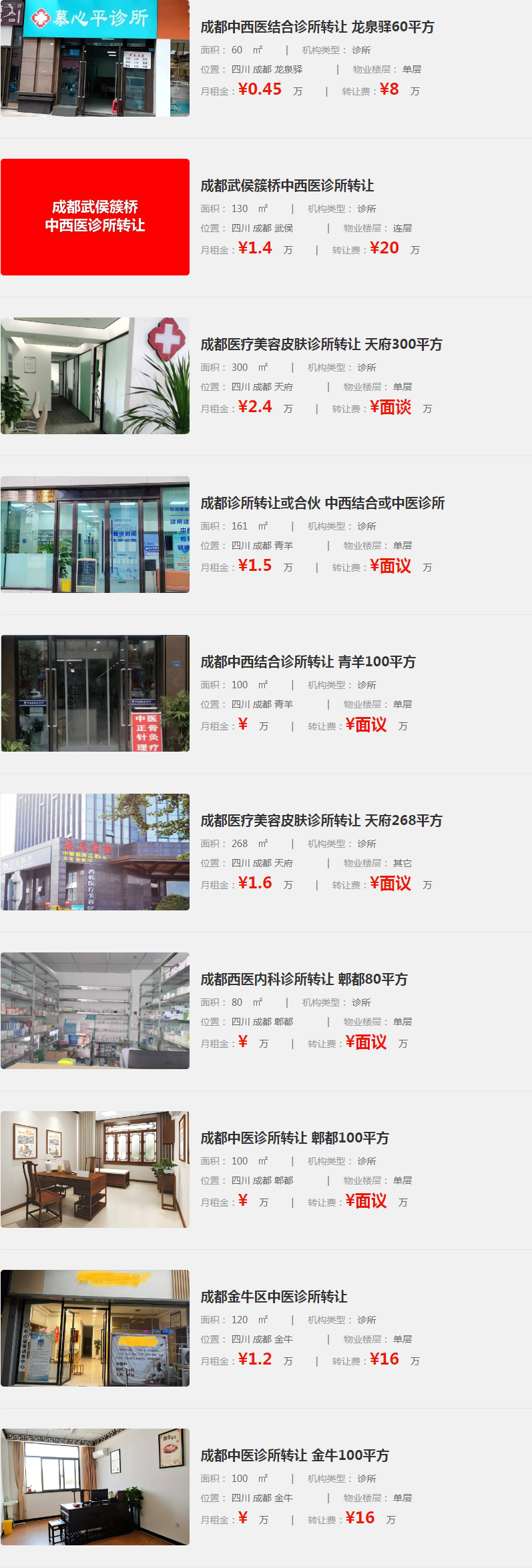
Task: View the 天府268平方 skin clinic listing
Action: pyautogui.click(x=321, y=820)
